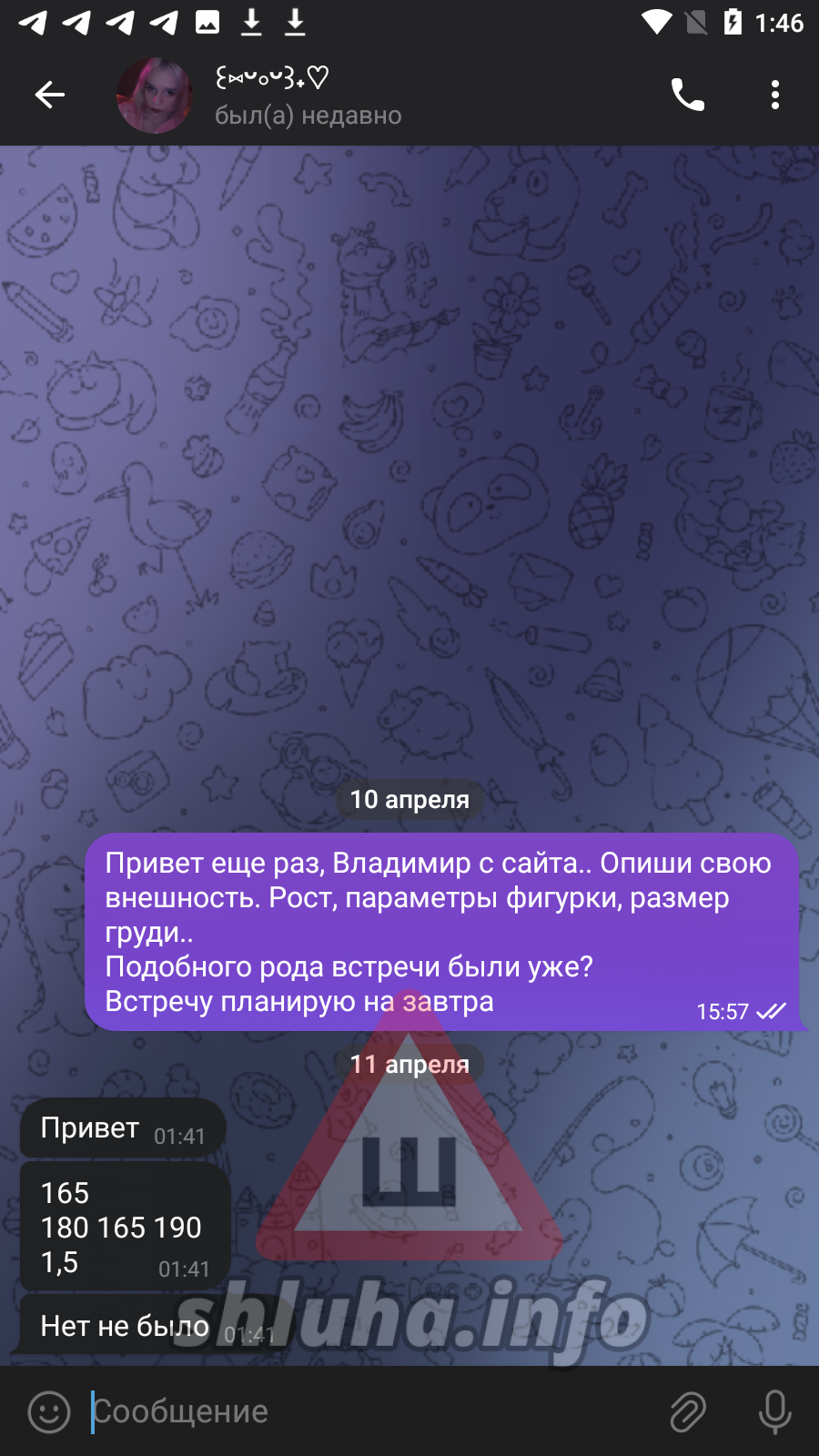819x1456 pixels.
Task: Go back to the chat list
Action: 49,95
